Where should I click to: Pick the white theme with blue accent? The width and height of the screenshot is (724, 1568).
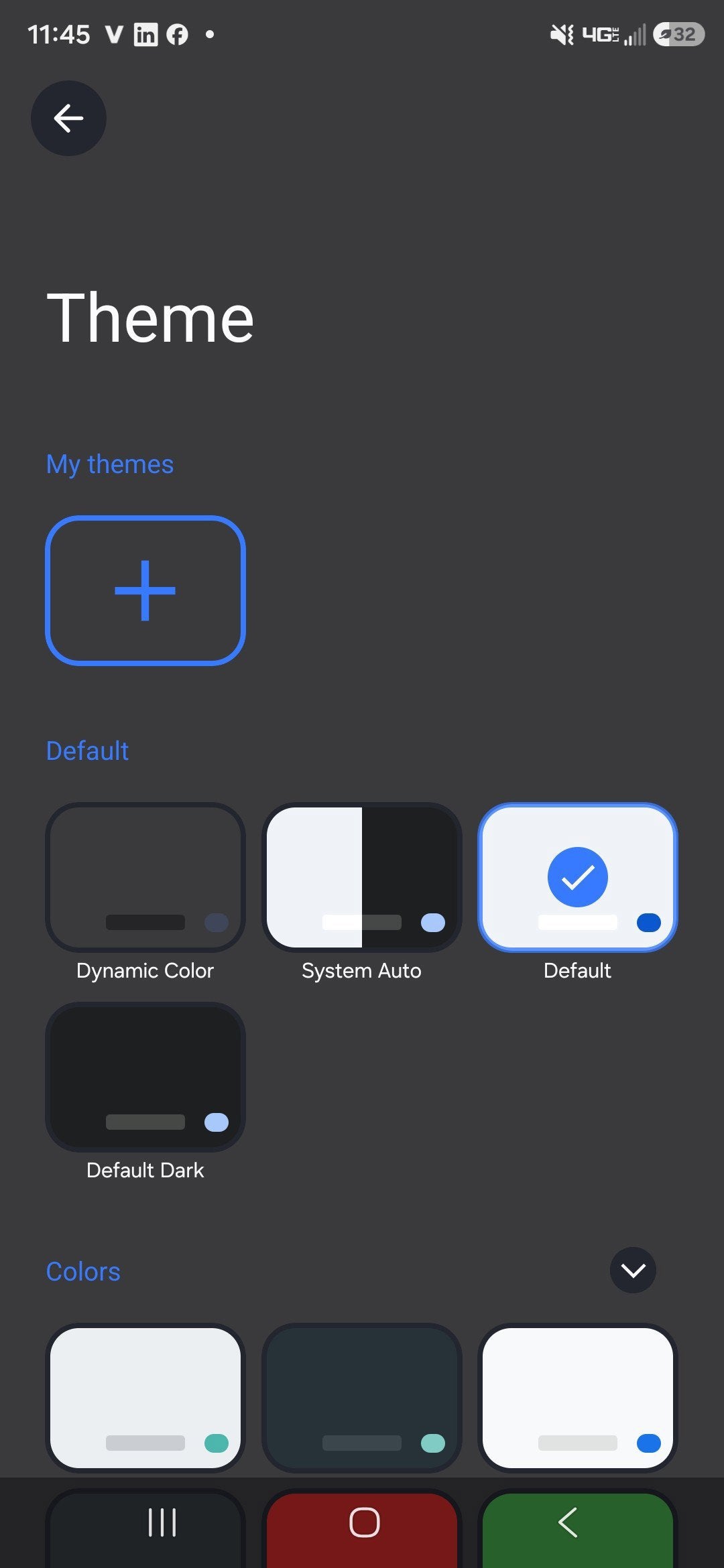tap(578, 1398)
